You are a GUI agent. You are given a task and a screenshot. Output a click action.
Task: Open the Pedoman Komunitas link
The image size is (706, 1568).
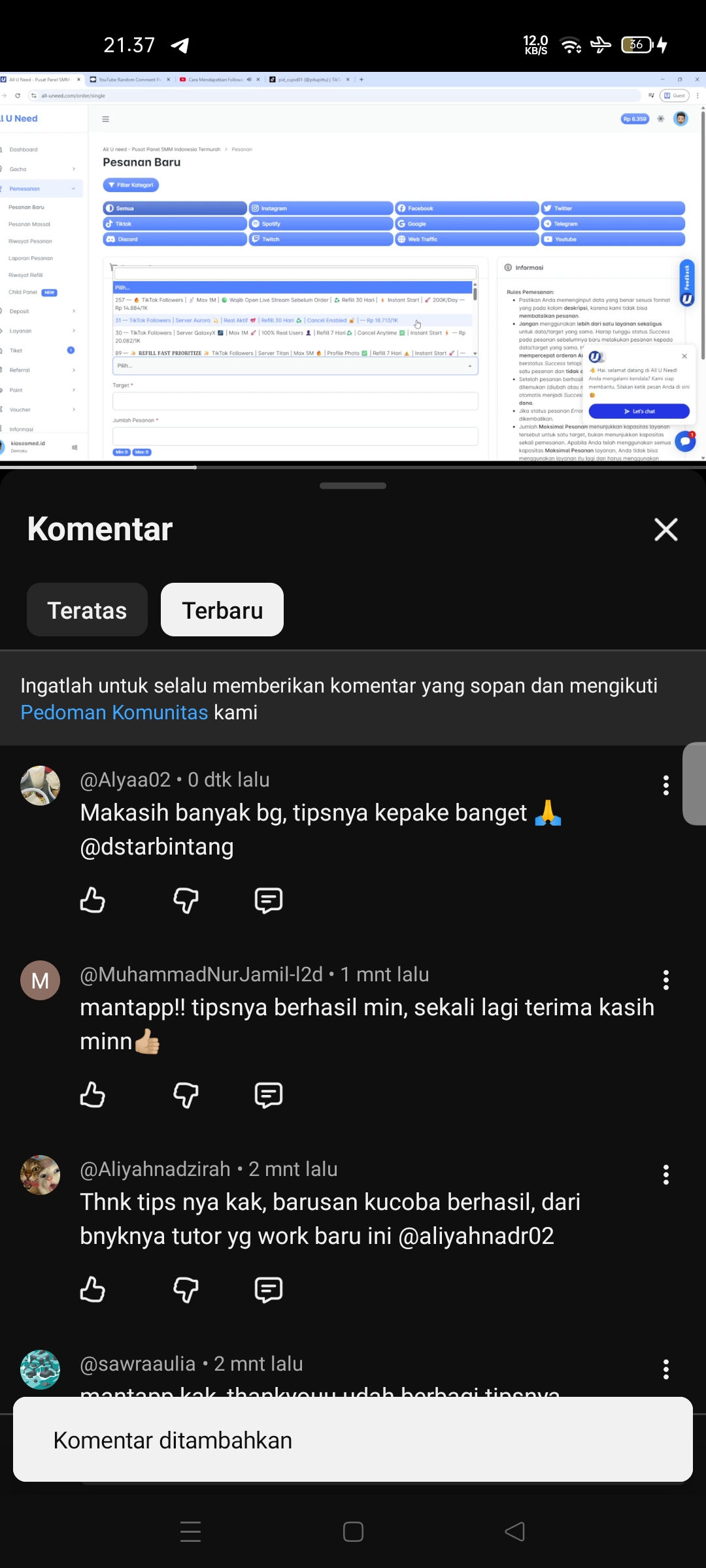click(114, 712)
